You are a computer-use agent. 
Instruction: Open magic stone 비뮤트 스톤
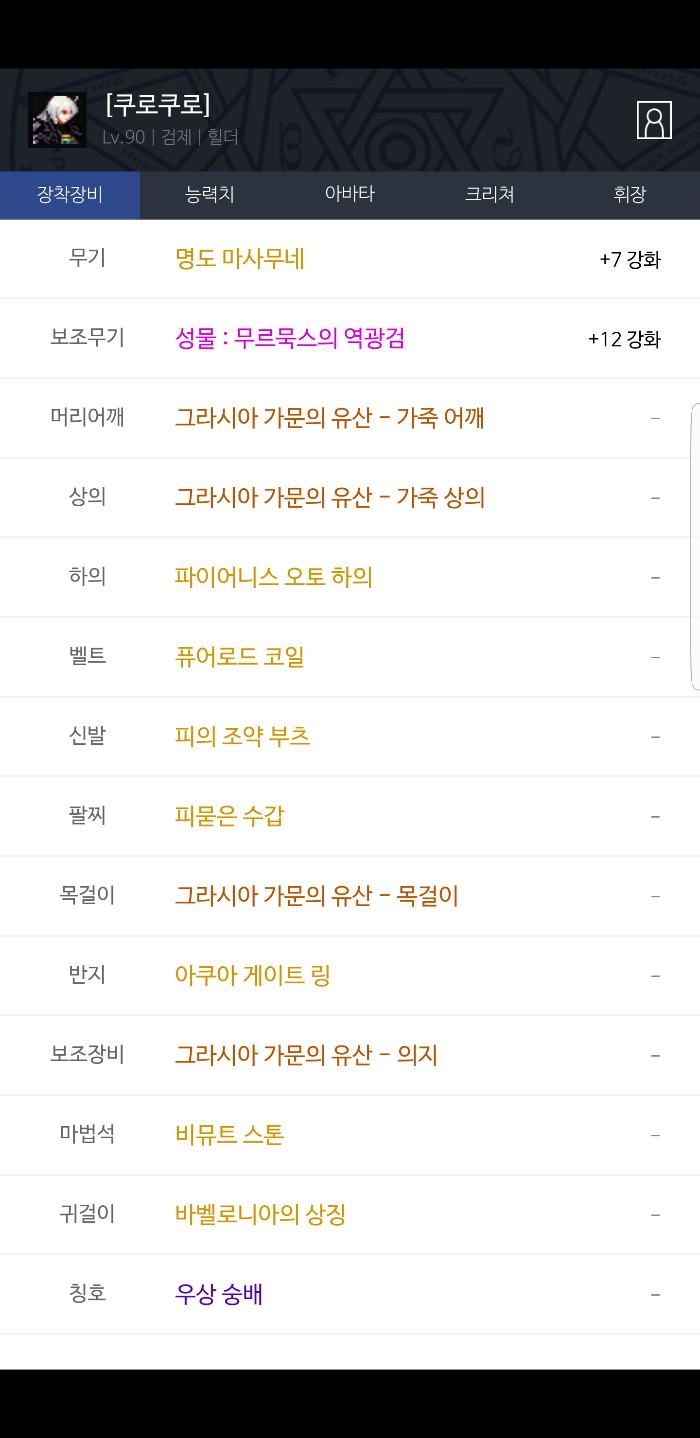point(230,1135)
